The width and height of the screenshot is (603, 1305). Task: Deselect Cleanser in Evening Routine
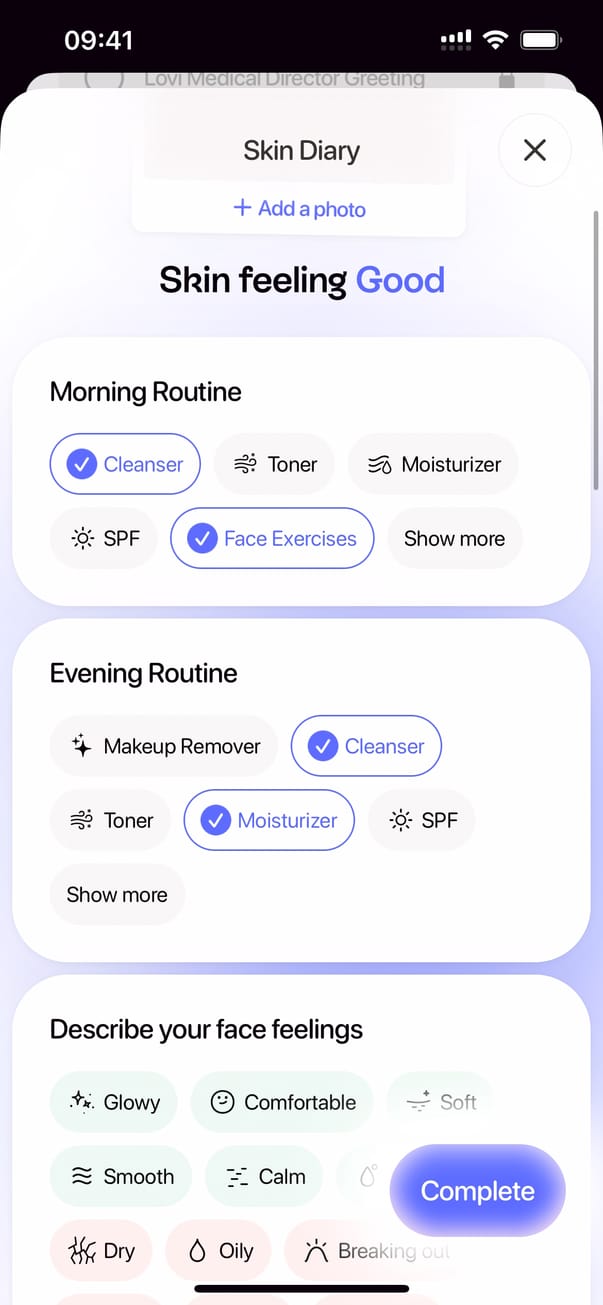tap(366, 746)
